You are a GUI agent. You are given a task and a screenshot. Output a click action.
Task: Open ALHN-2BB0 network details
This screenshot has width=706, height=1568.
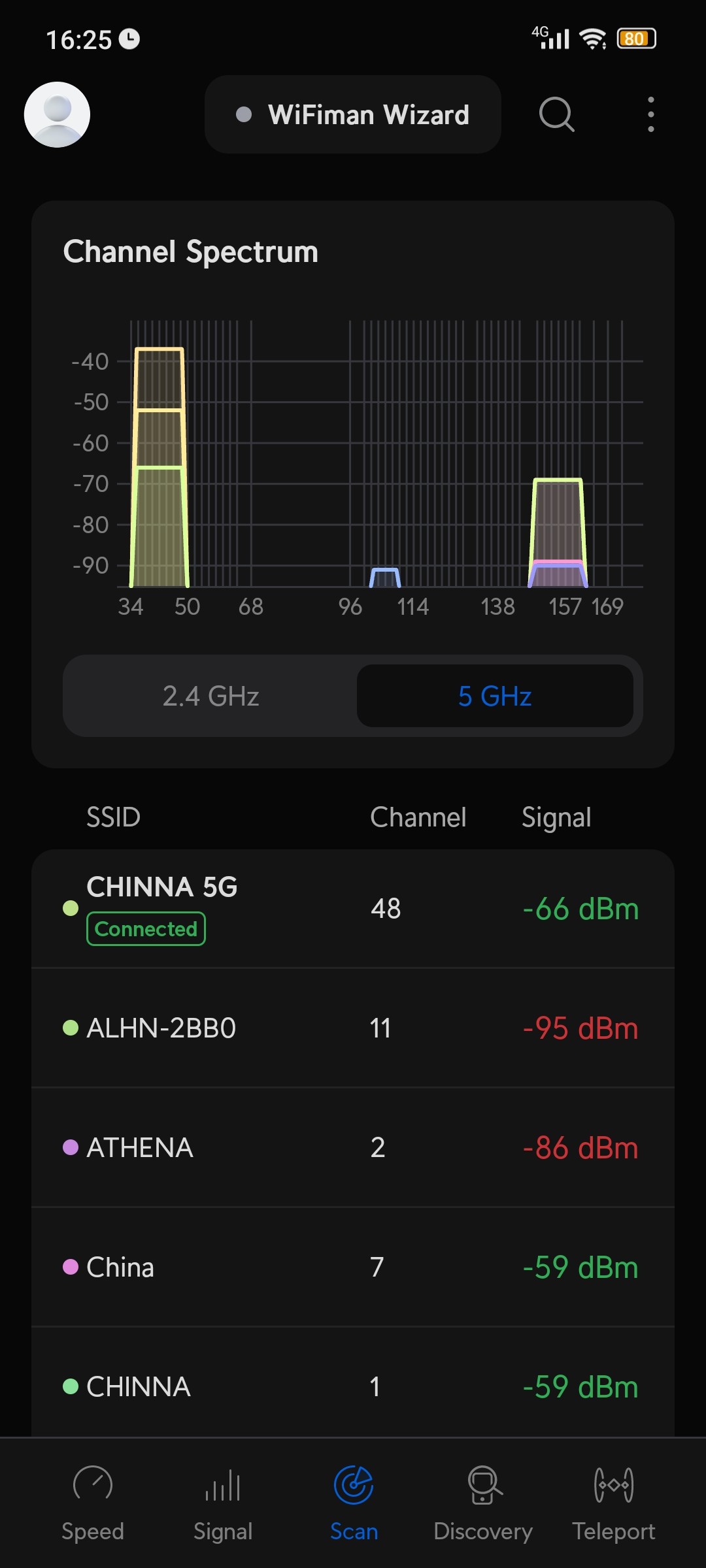tap(353, 1028)
